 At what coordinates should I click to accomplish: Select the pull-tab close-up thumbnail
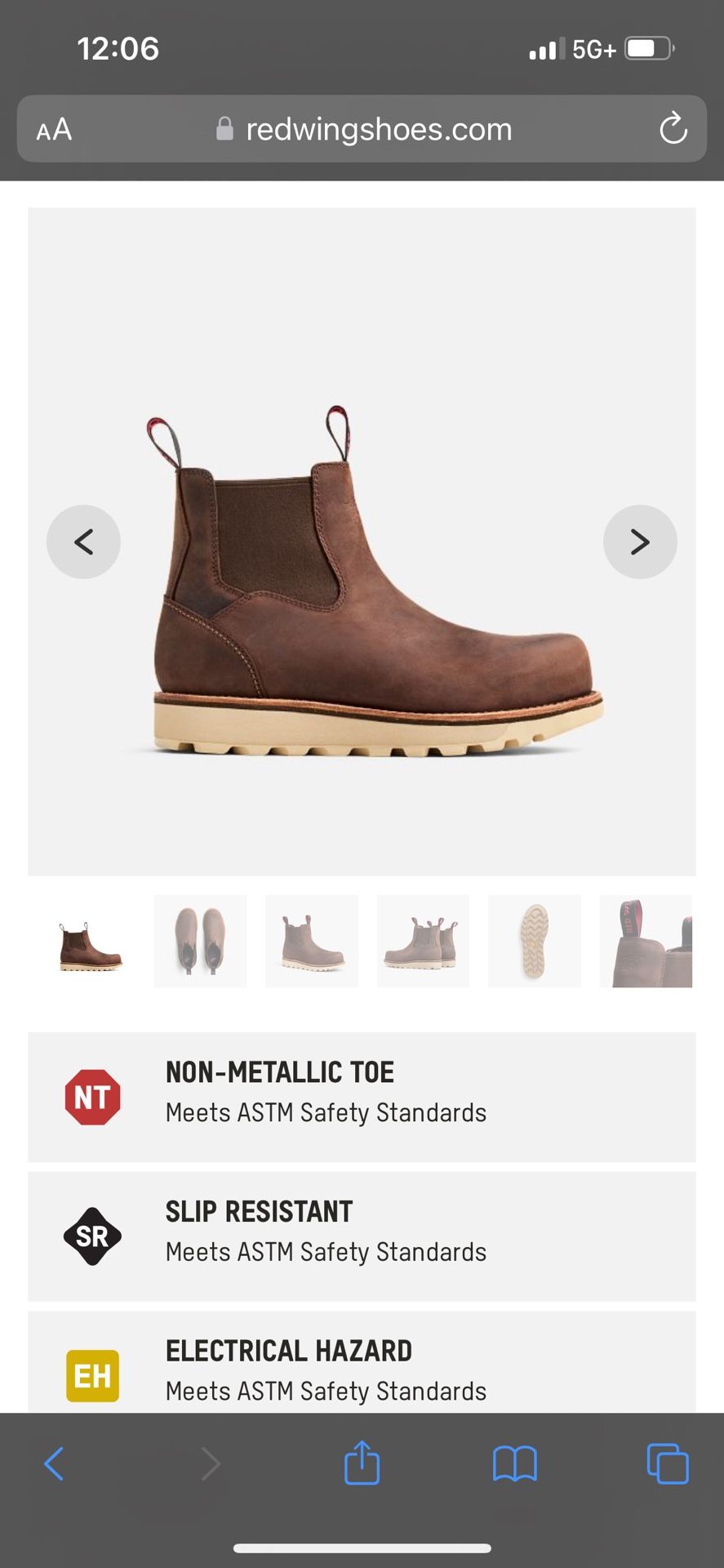coord(646,941)
